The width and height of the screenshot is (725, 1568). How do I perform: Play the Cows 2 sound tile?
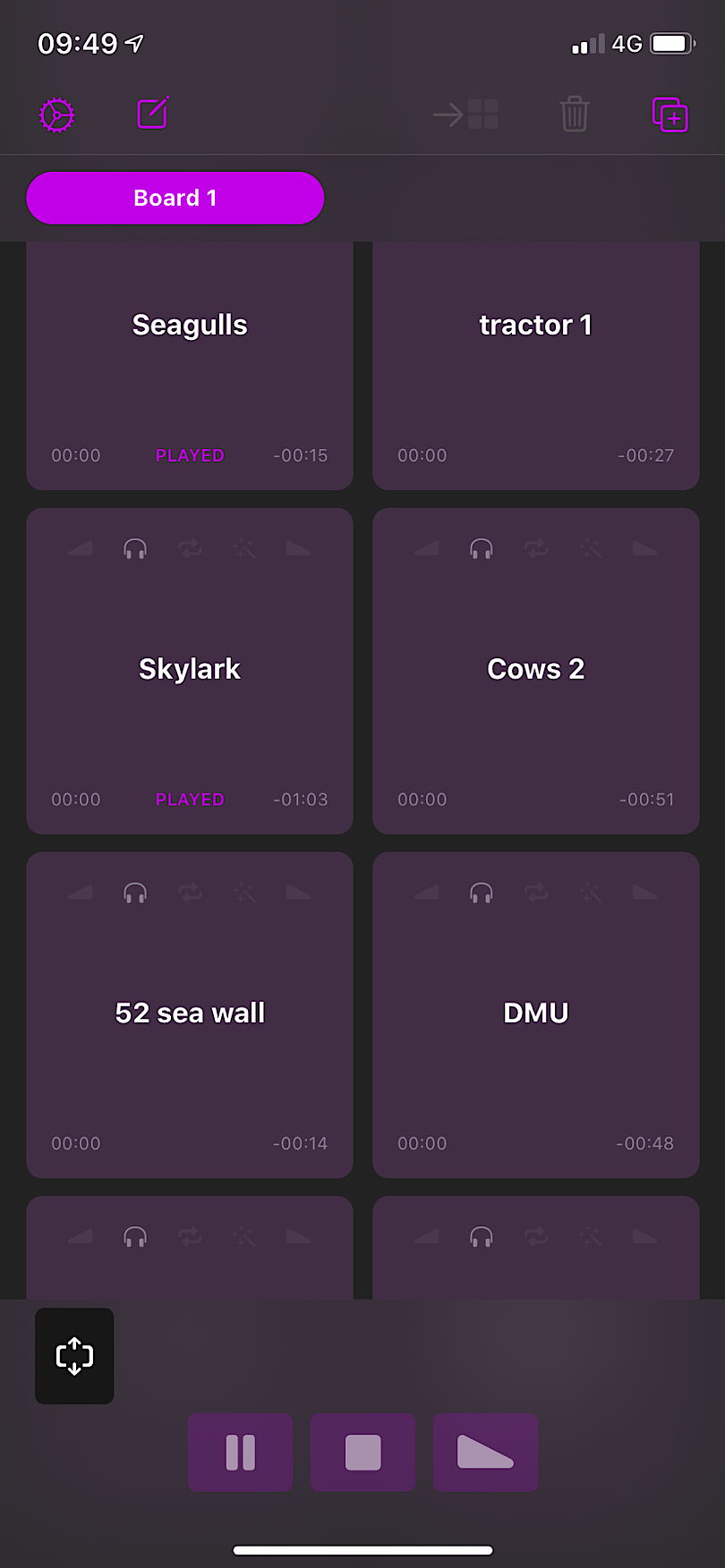coord(535,671)
